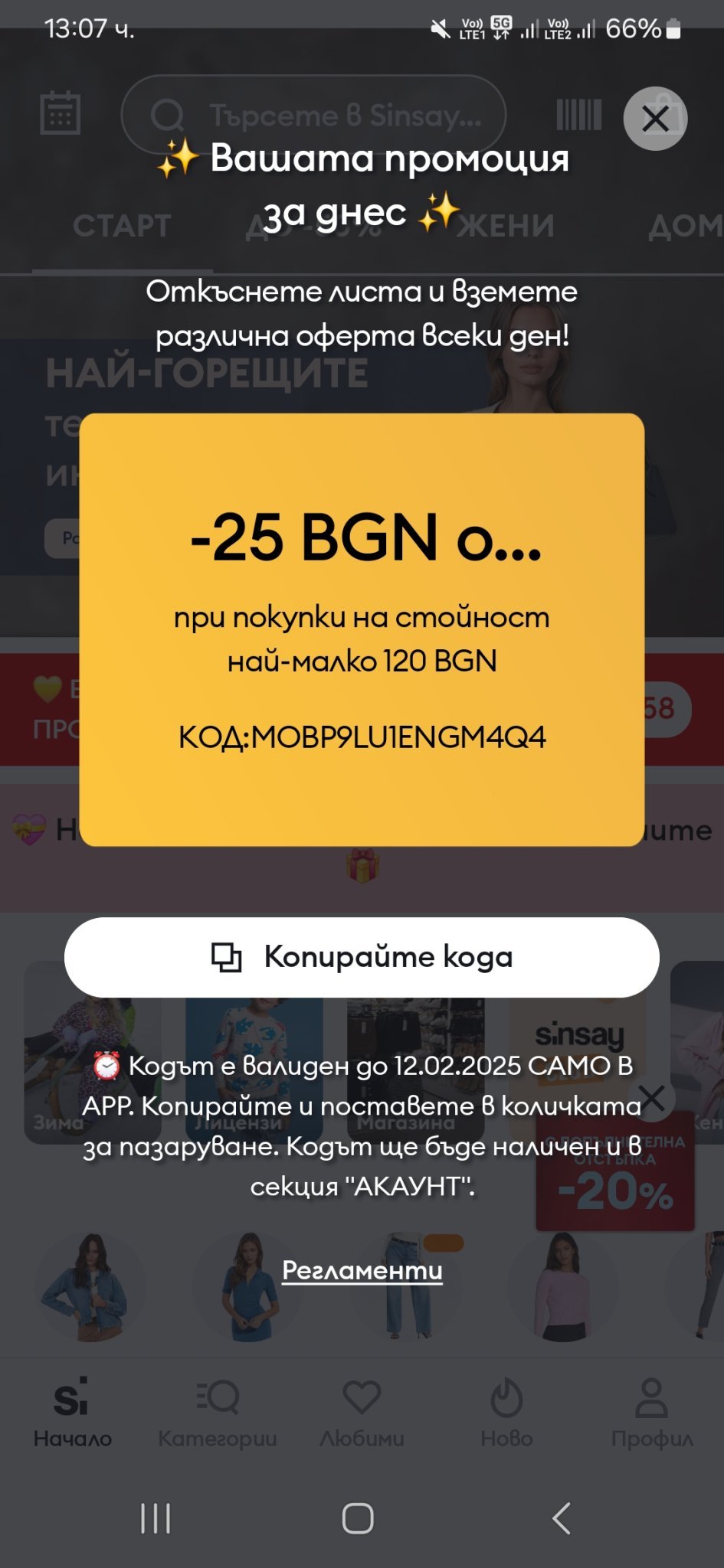Open the Регламенти terms link
The height and width of the screenshot is (1568, 724).
362,1270
